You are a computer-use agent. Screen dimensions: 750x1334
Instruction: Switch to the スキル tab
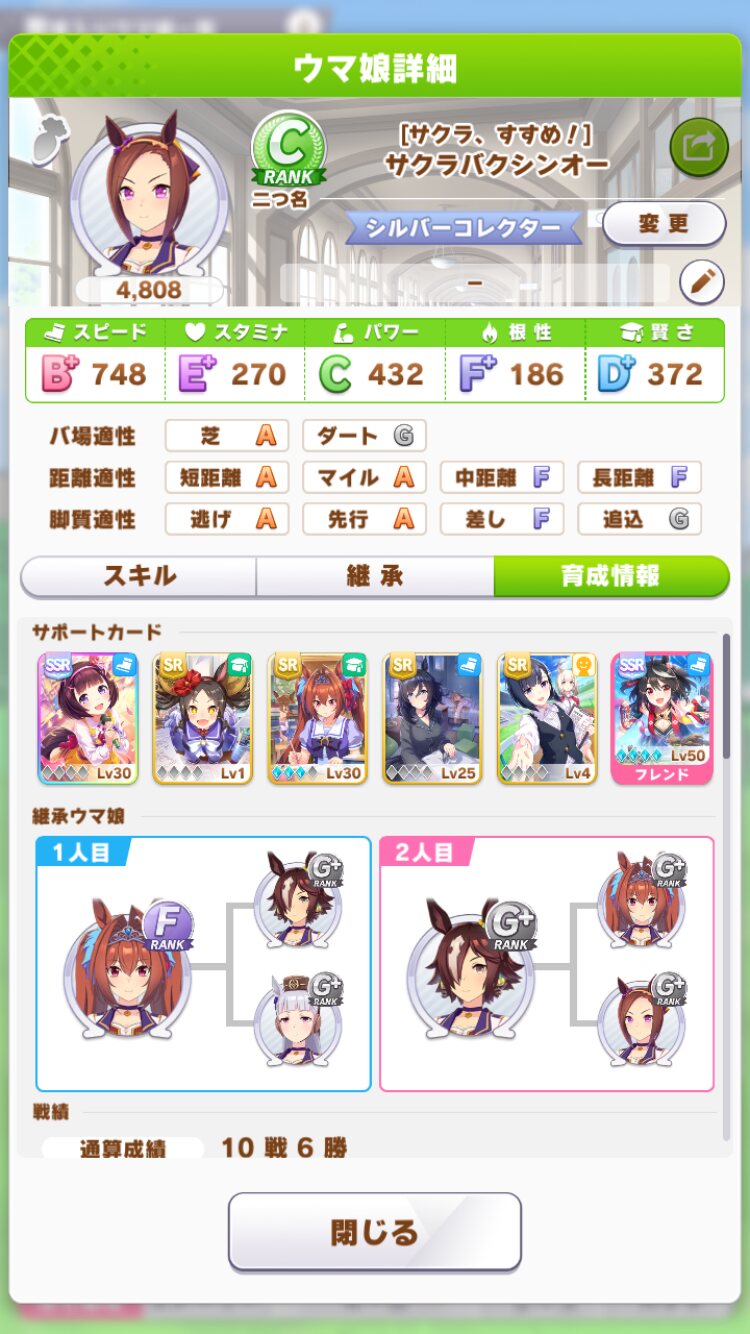tap(139, 576)
